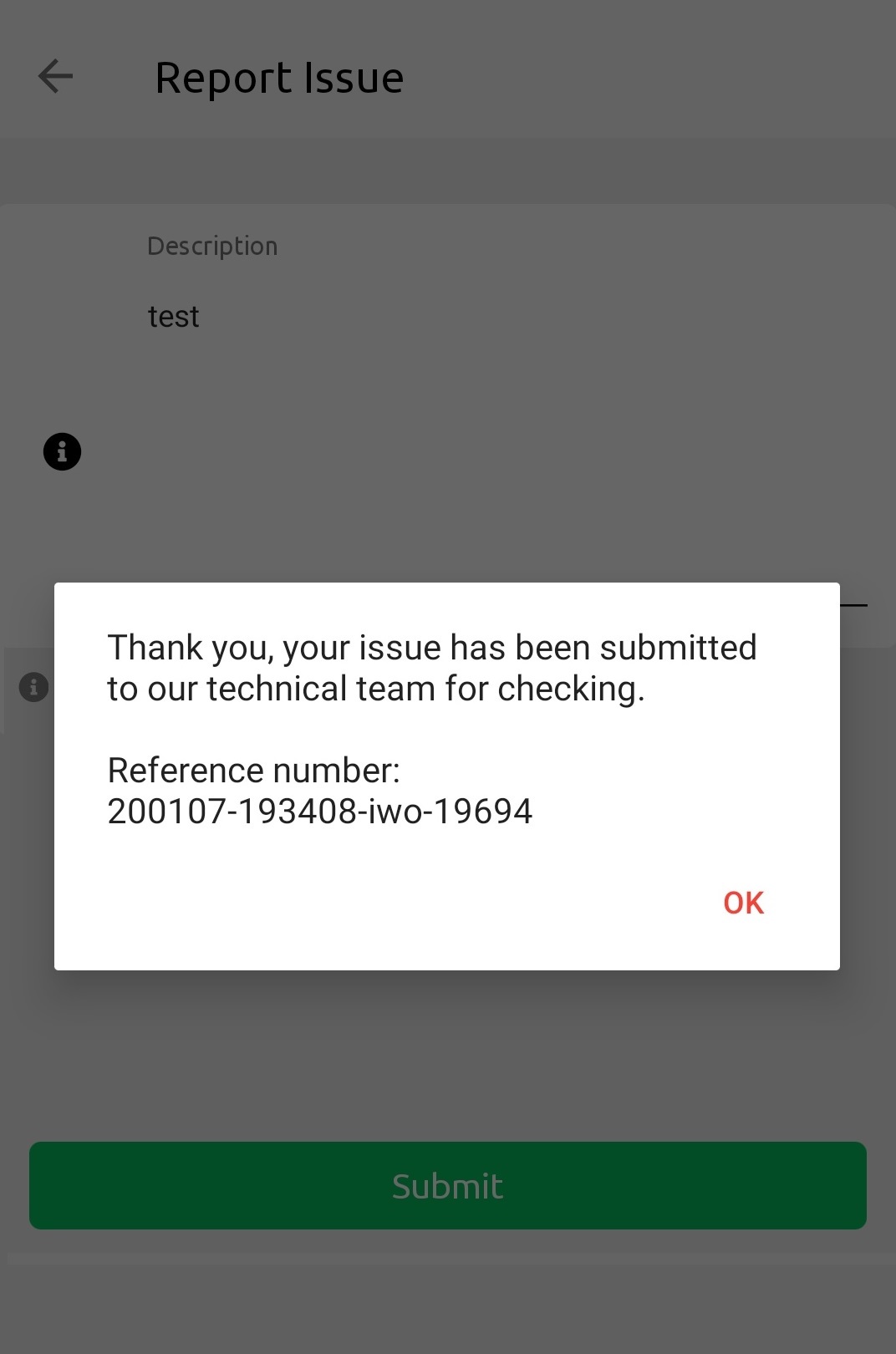This screenshot has width=896, height=1354.
Task: Open the info icon below Description
Action: coord(62,452)
